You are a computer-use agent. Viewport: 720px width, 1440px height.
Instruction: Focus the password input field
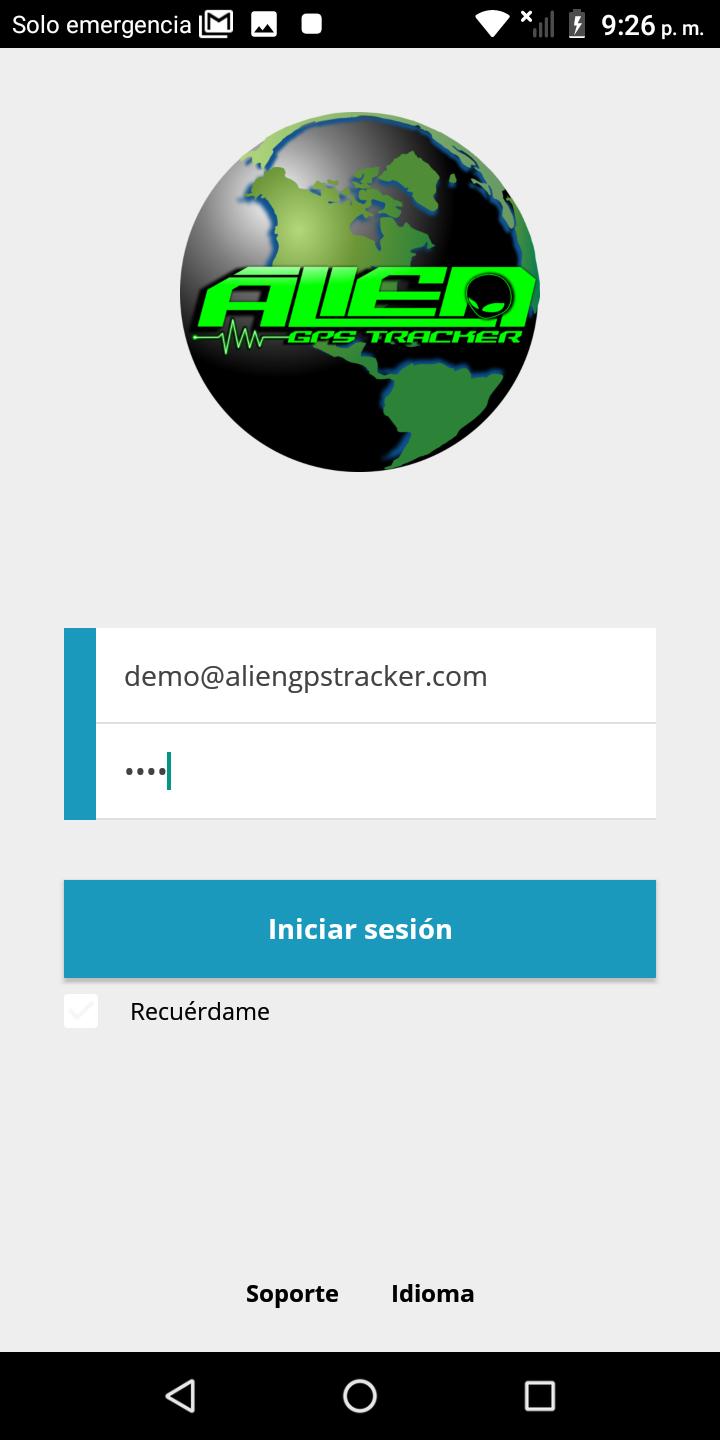(375, 772)
